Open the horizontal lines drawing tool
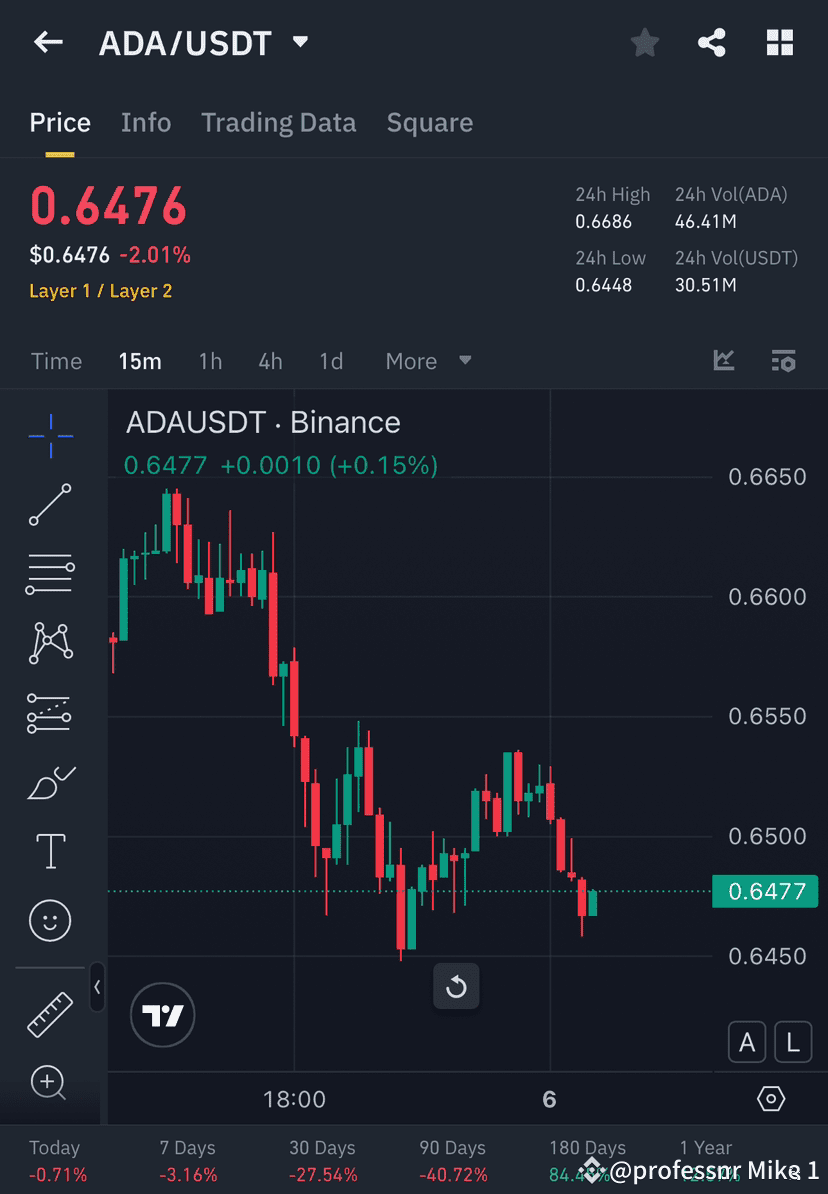Viewport: 828px width, 1194px height. click(50, 574)
